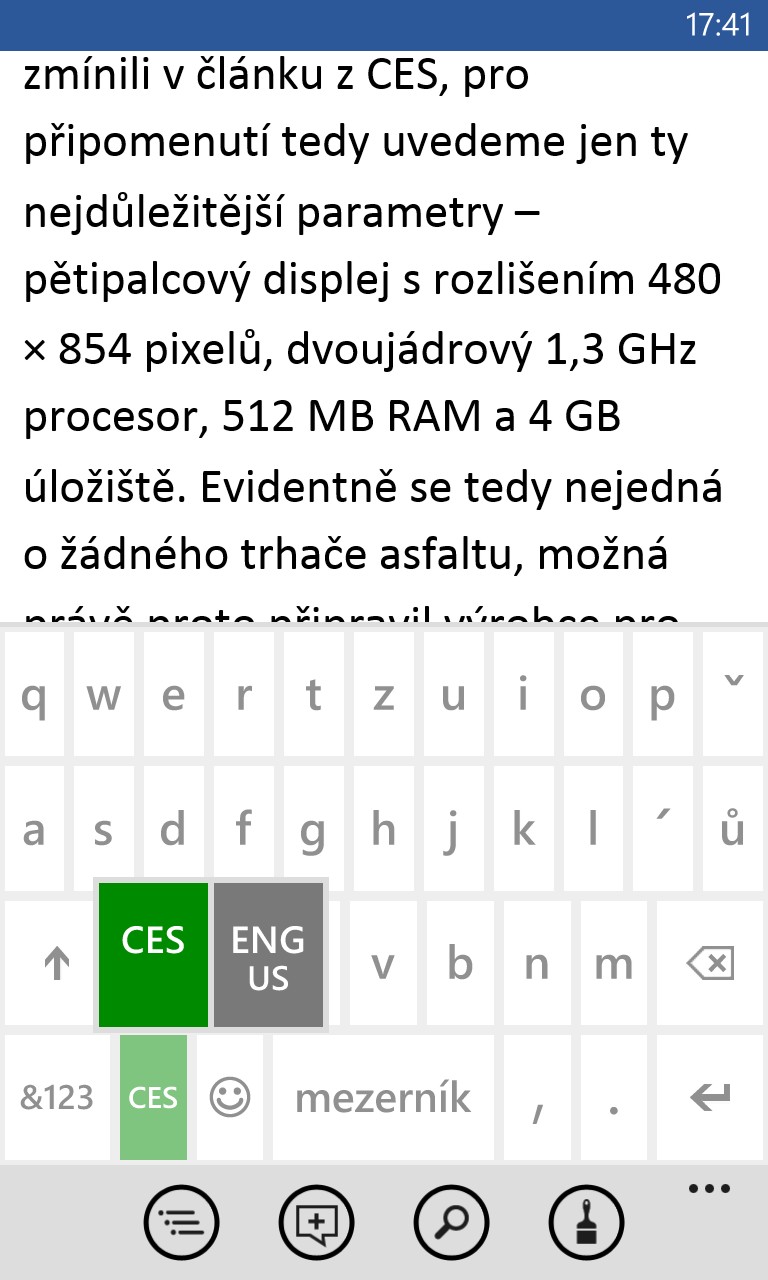Choose the CES language in popup

click(x=153, y=955)
